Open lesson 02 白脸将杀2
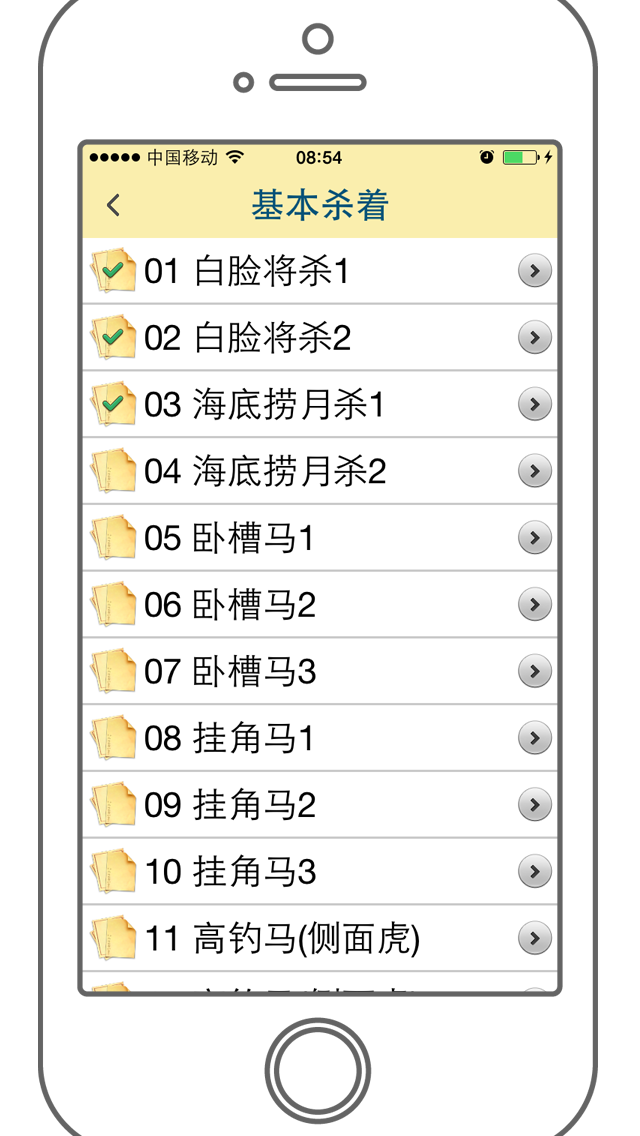640x1136 pixels. tap(320, 338)
